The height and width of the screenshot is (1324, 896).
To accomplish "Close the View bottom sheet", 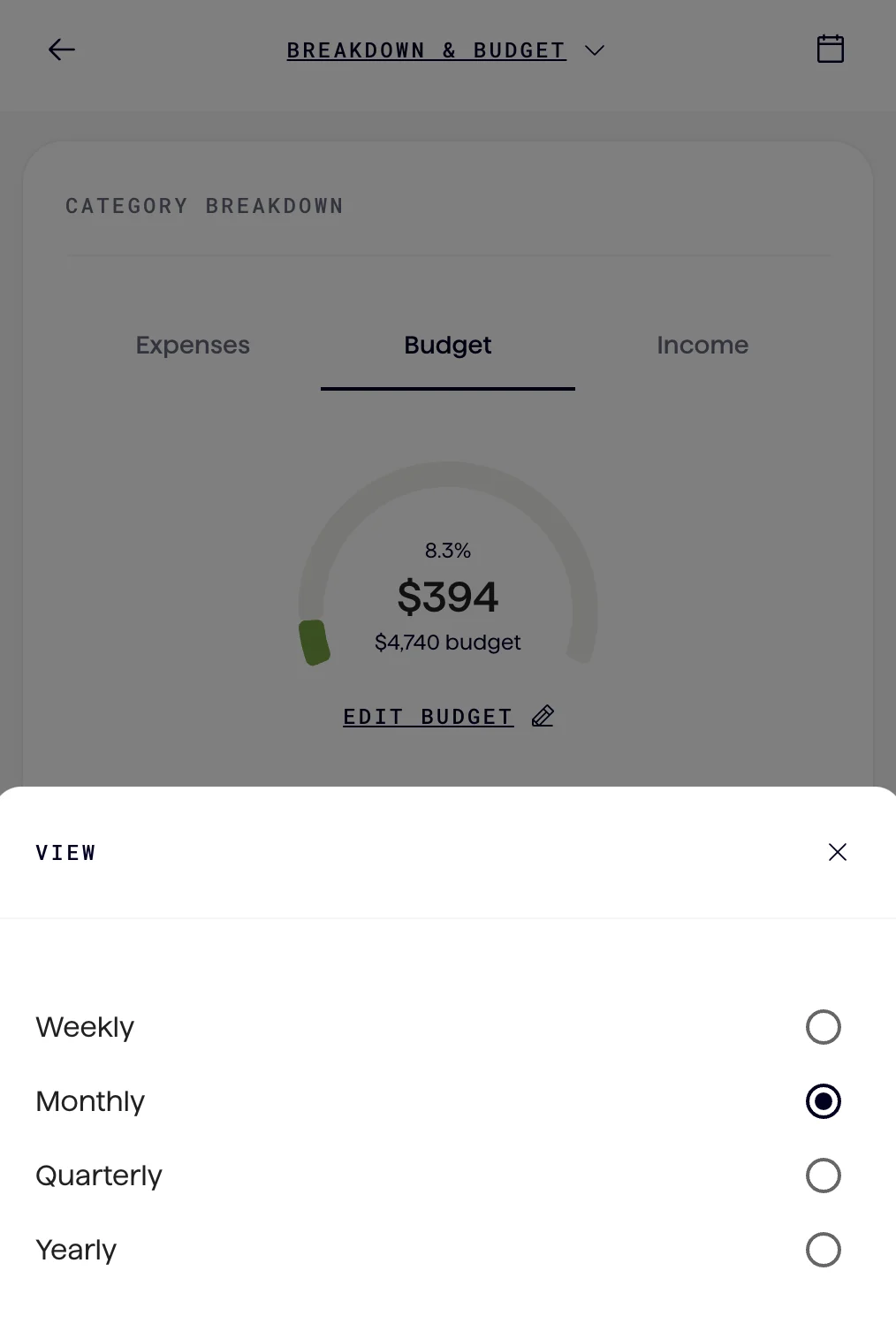I will tap(837, 852).
